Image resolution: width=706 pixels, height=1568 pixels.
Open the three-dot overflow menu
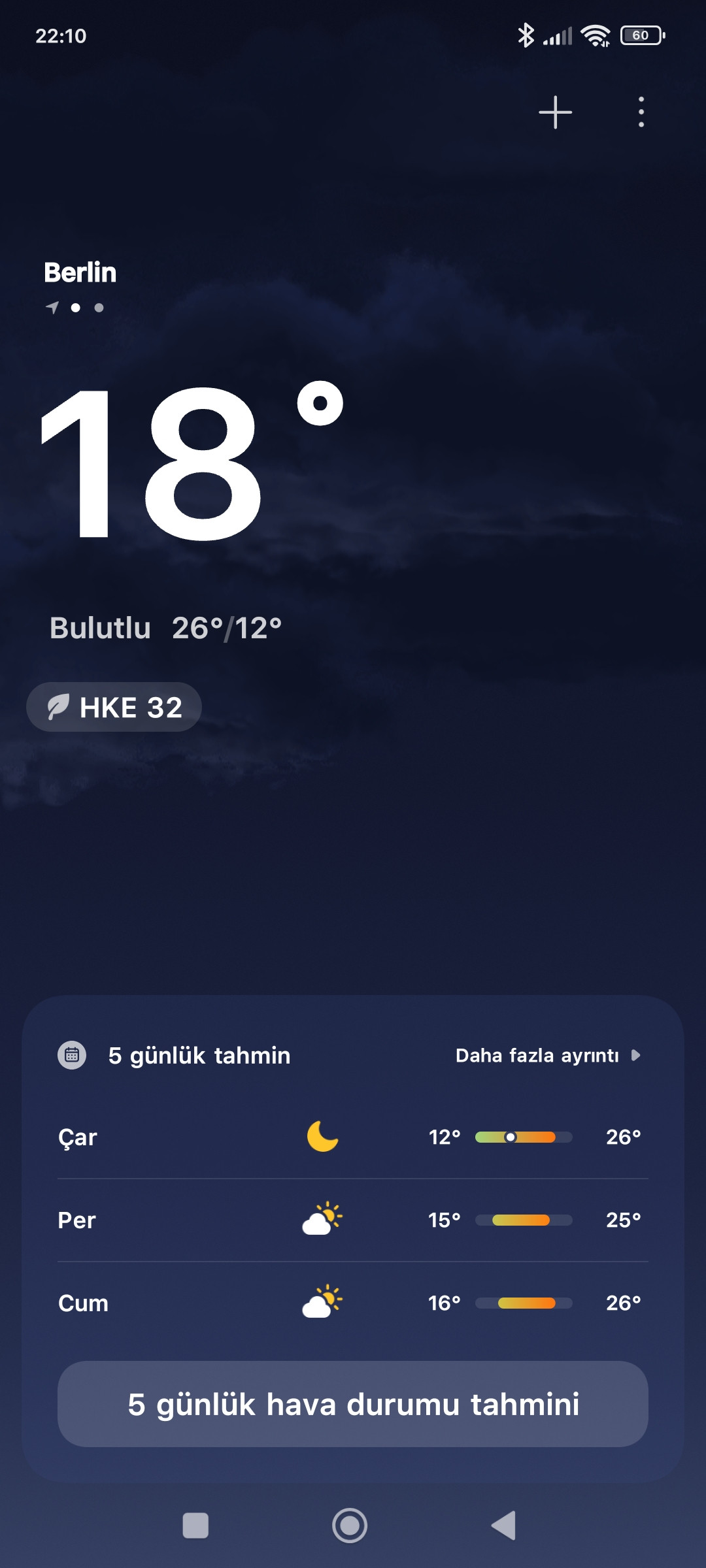pyautogui.click(x=641, y=112)
